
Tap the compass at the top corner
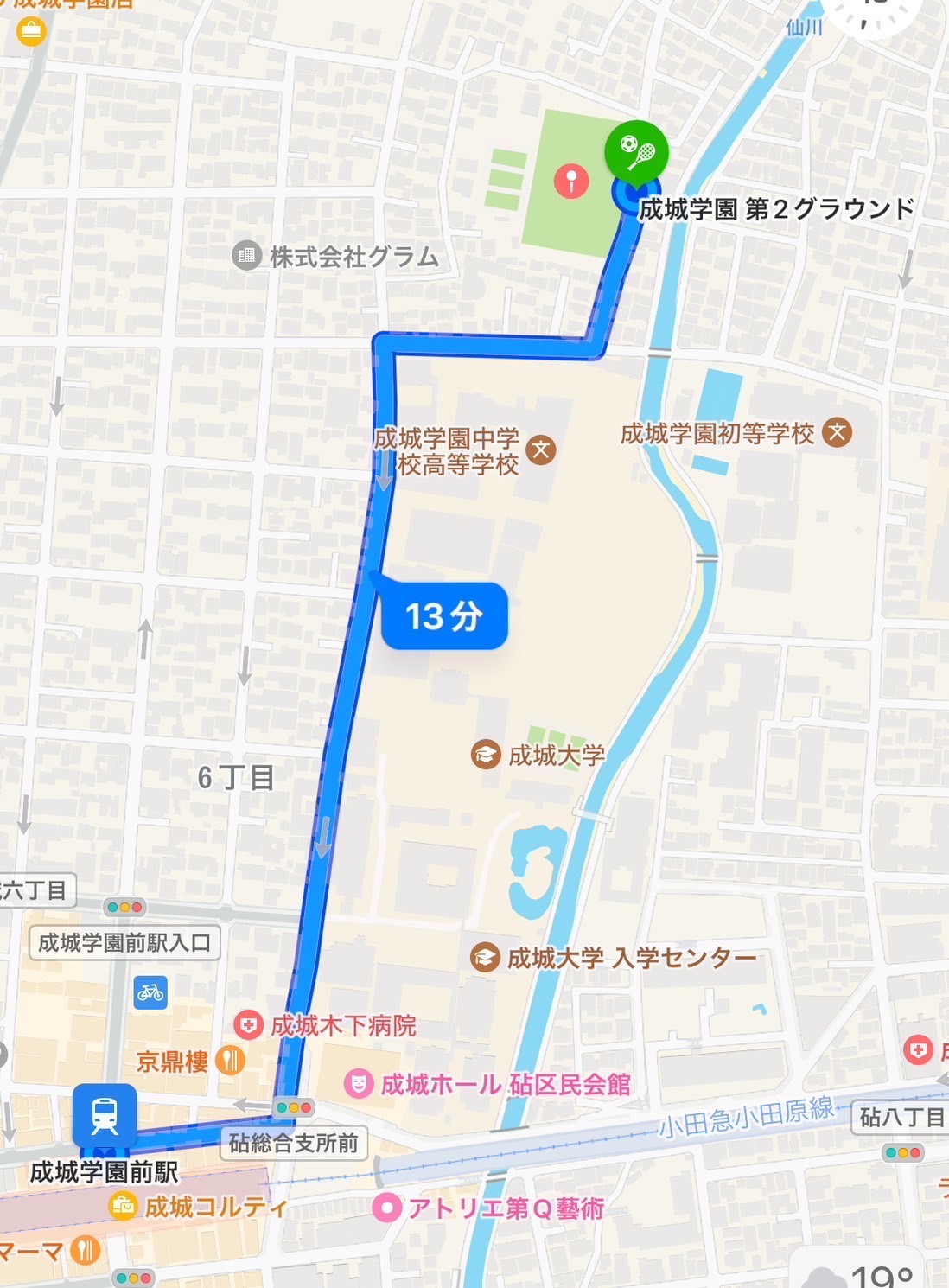point(873,13)
